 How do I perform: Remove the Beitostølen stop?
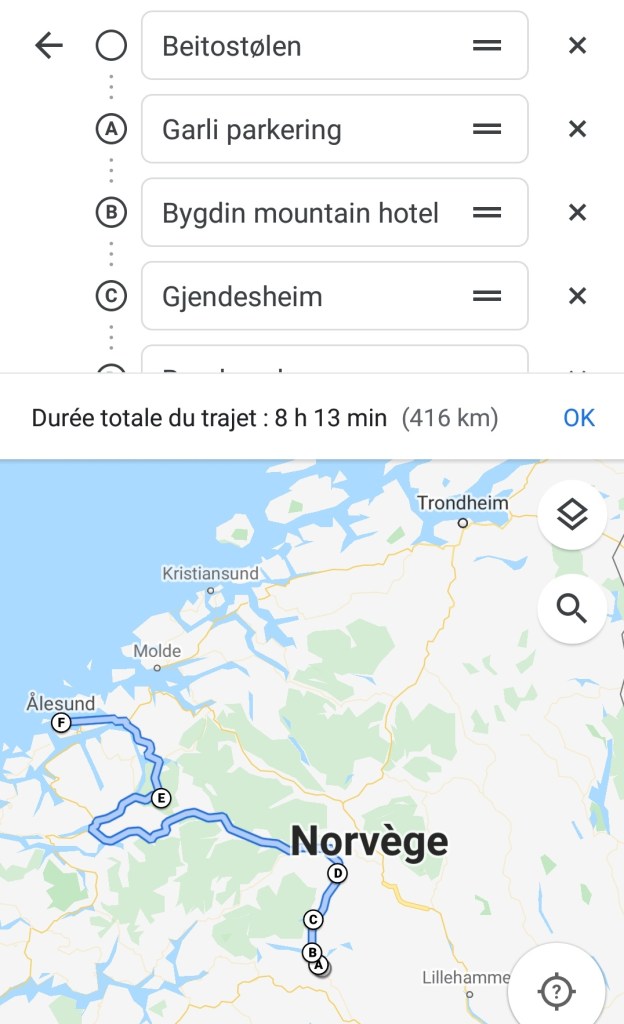coord(577,45)
